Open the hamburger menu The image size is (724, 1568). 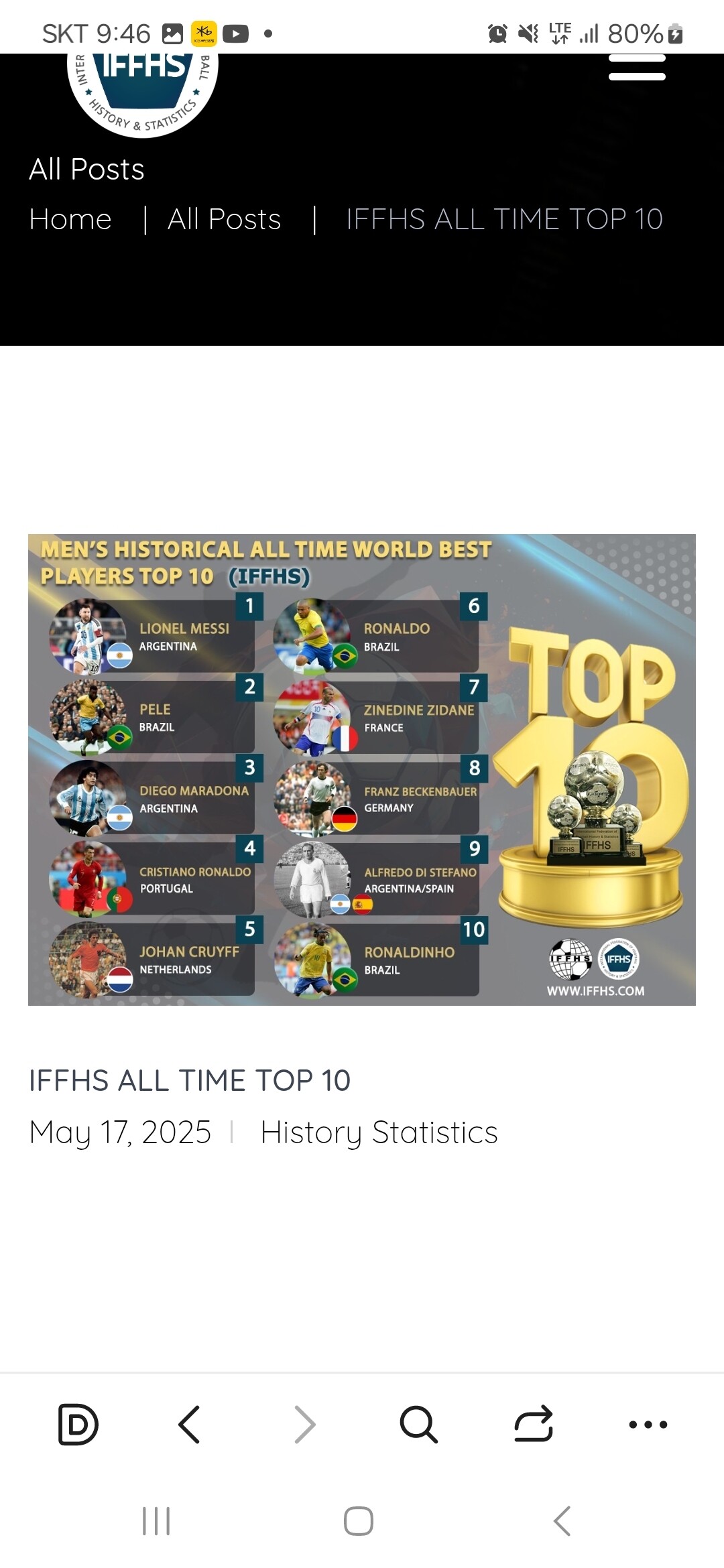click(636, 68)
